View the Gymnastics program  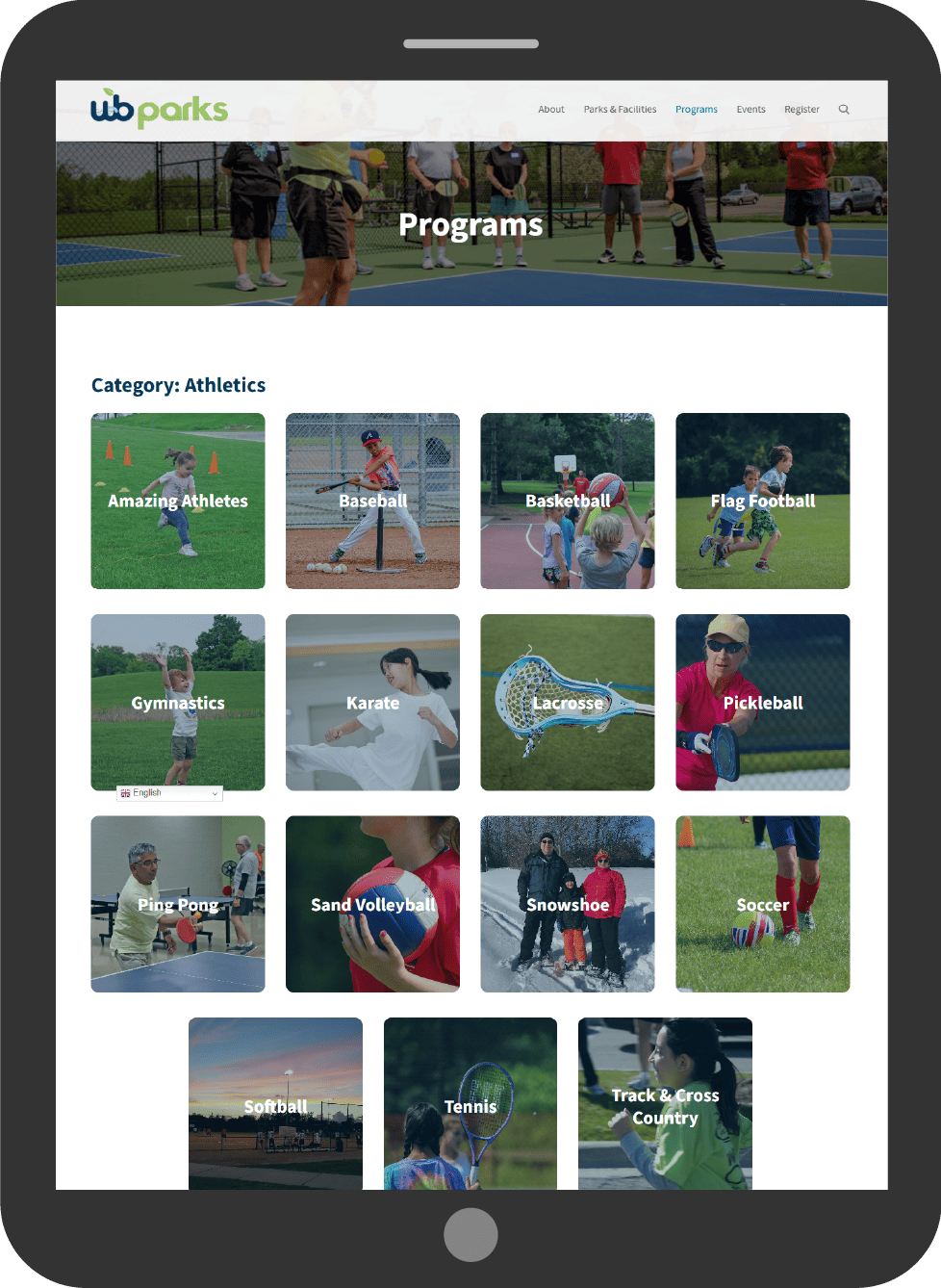point(178,703)
